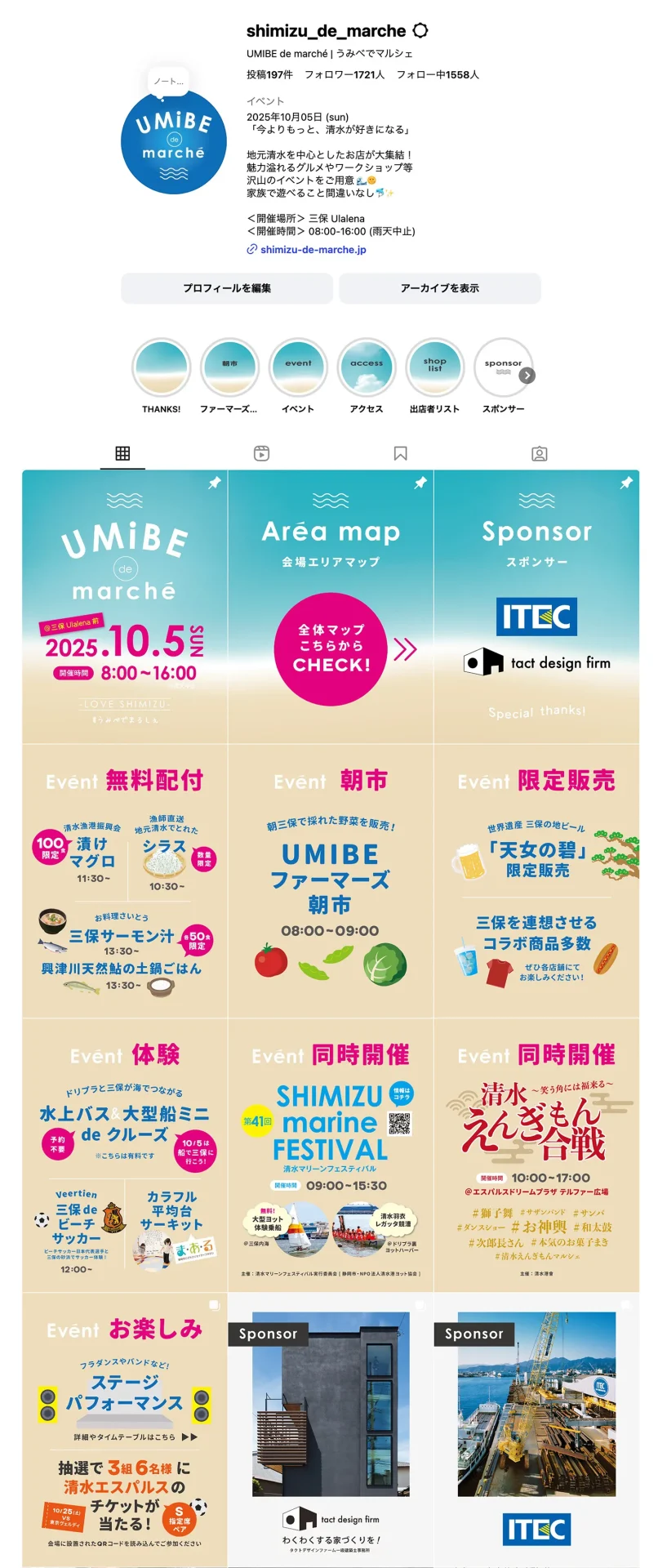Open the Event 朝市 farmers market post
Image resolution: width=658 pixels, height=1568 pixels.
tap(331, 880)
